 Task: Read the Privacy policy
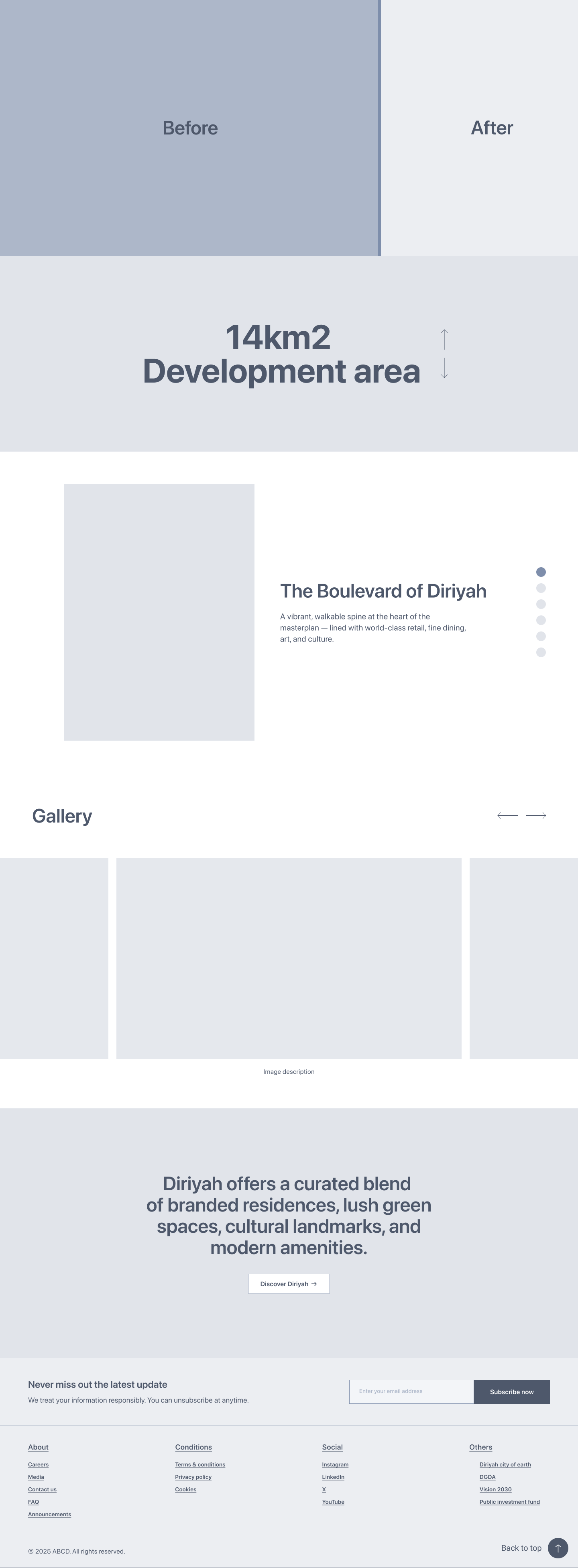(193, 1477)
